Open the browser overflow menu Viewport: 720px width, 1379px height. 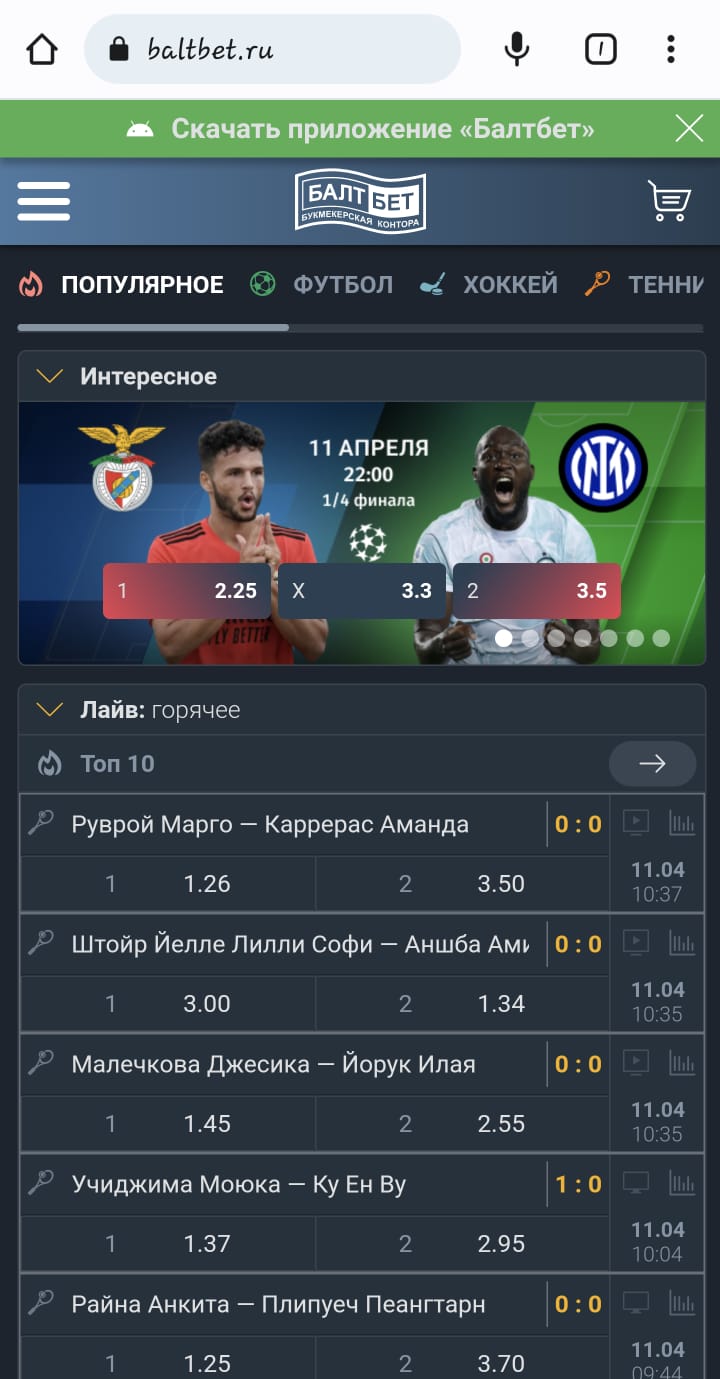[671, 49]
